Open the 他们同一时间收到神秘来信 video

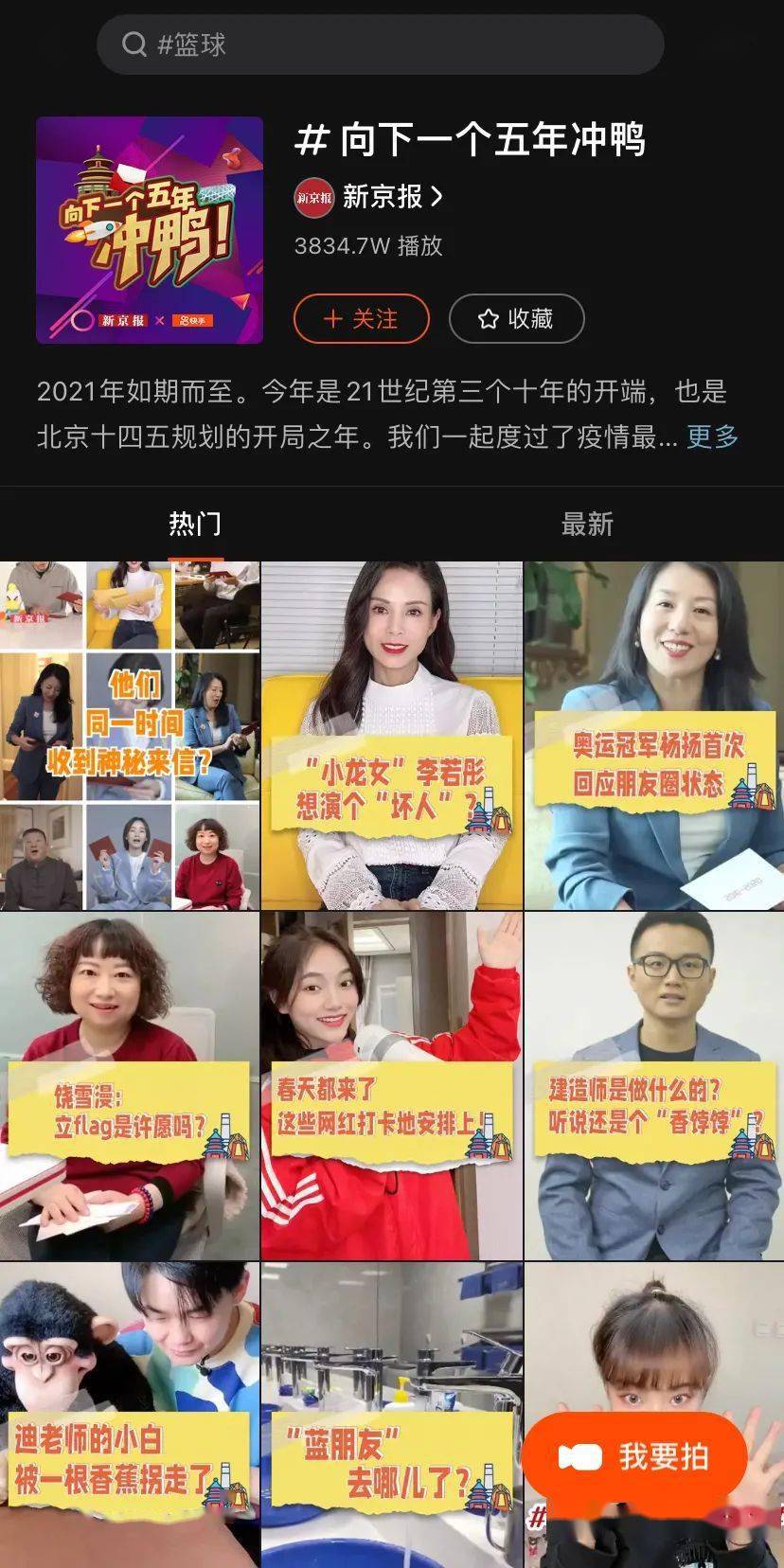coord(130,736)
